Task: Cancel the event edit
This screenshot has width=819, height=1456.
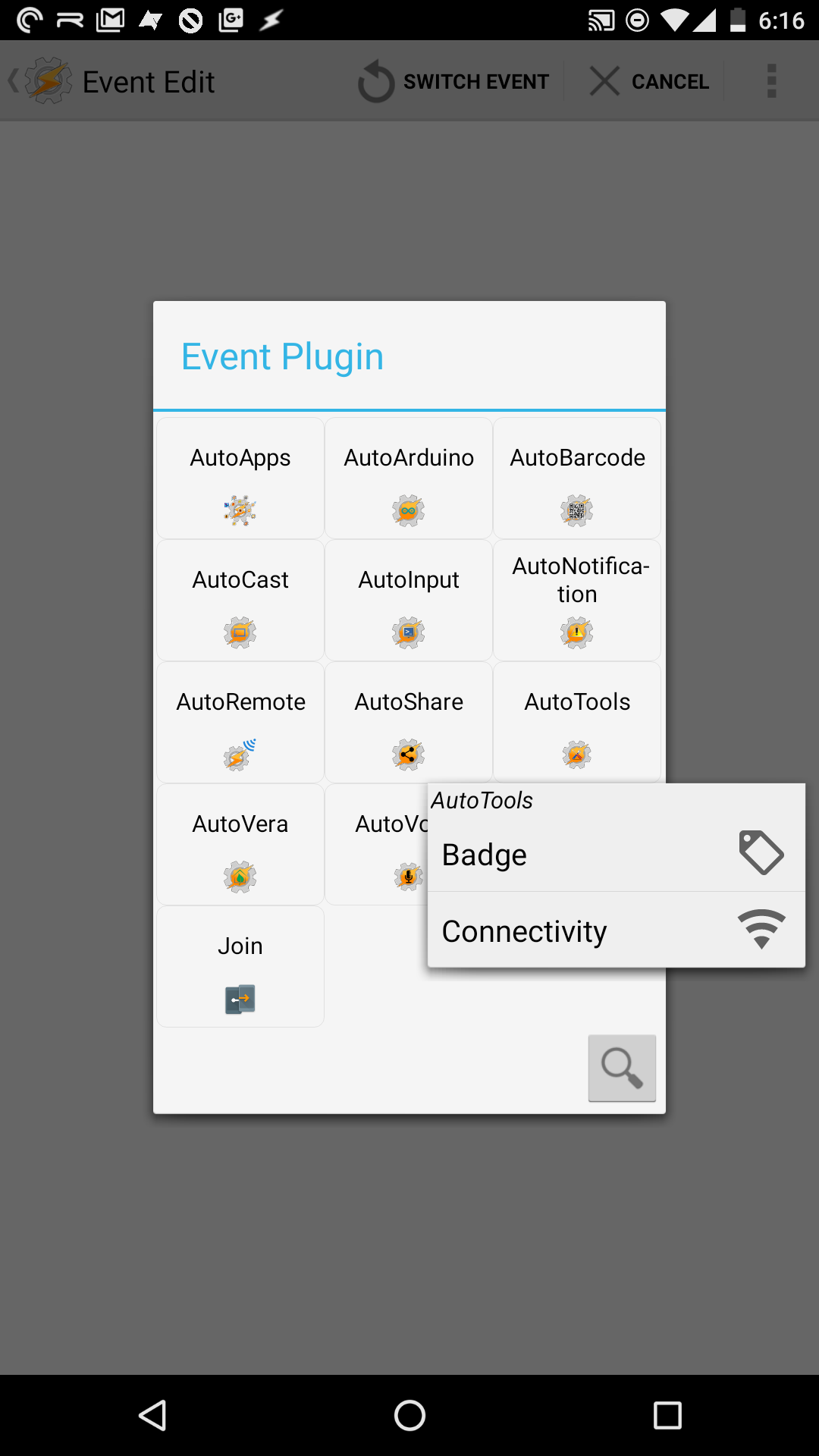Action: click(649, 80)
